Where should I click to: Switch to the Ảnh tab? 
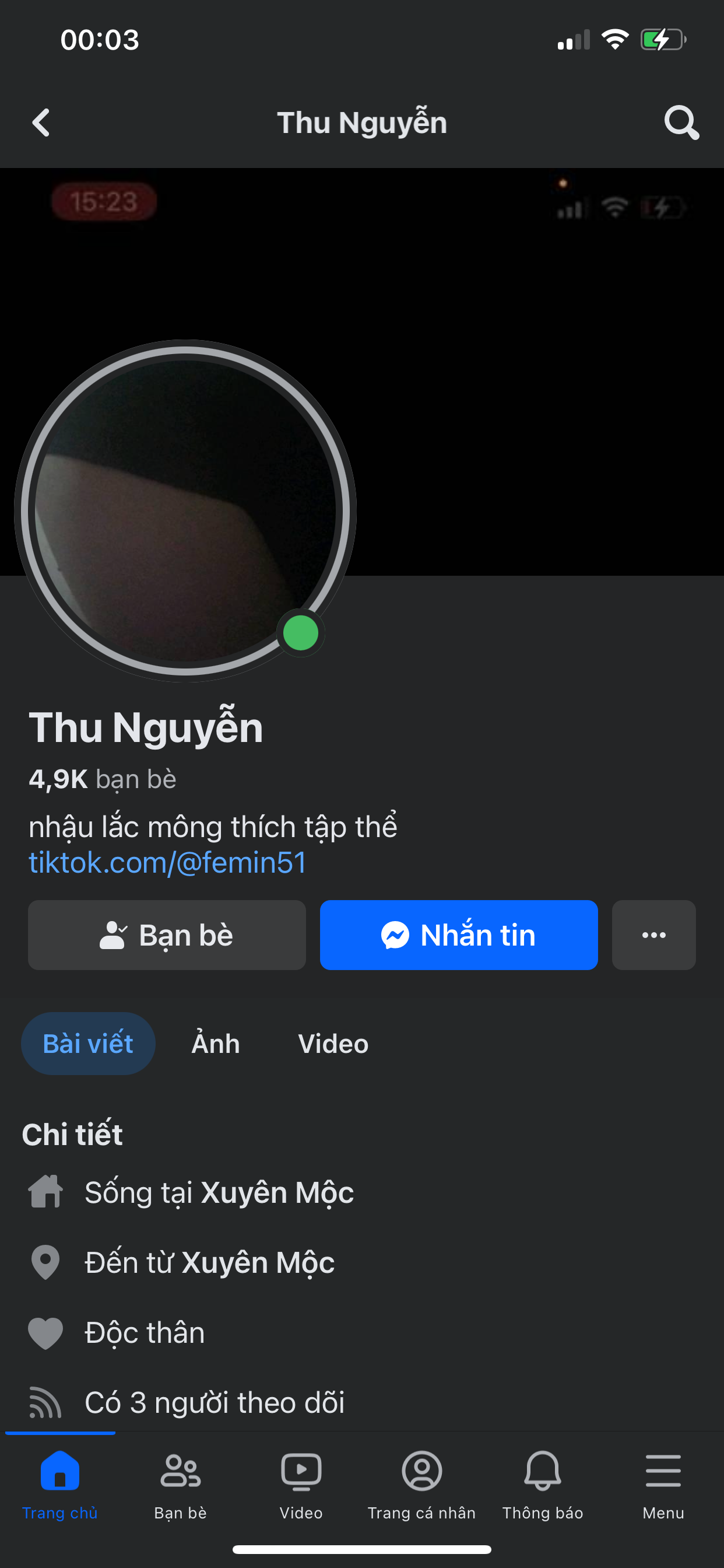click(215, 1044)
